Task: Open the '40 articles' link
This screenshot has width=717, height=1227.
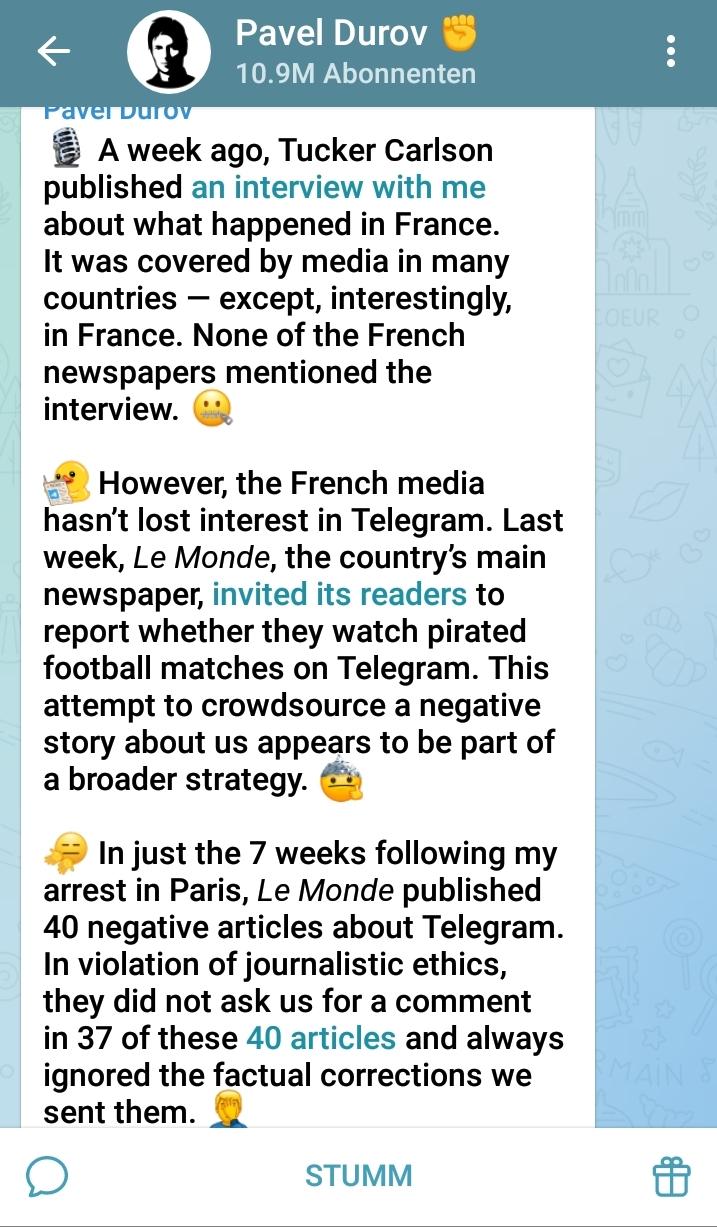Action: [x=321, y=1039]
